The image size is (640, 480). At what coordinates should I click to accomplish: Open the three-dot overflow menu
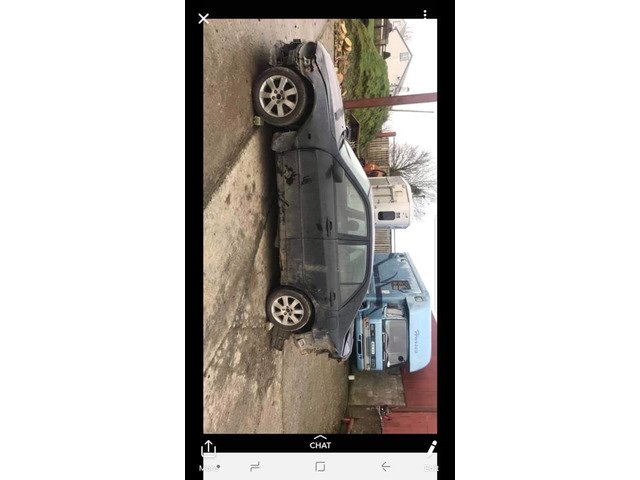click(x=425, y=14)
